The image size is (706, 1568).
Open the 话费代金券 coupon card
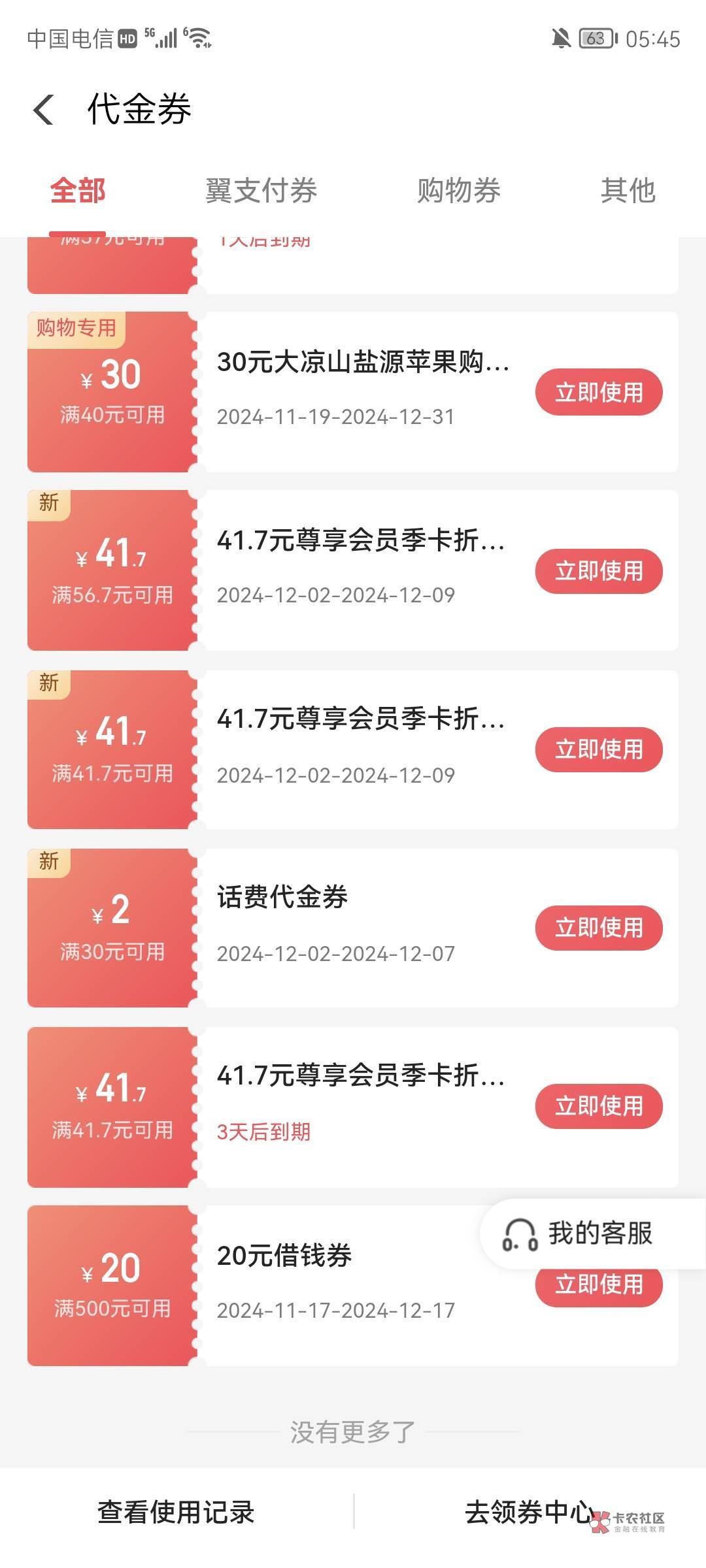(353, 928)
